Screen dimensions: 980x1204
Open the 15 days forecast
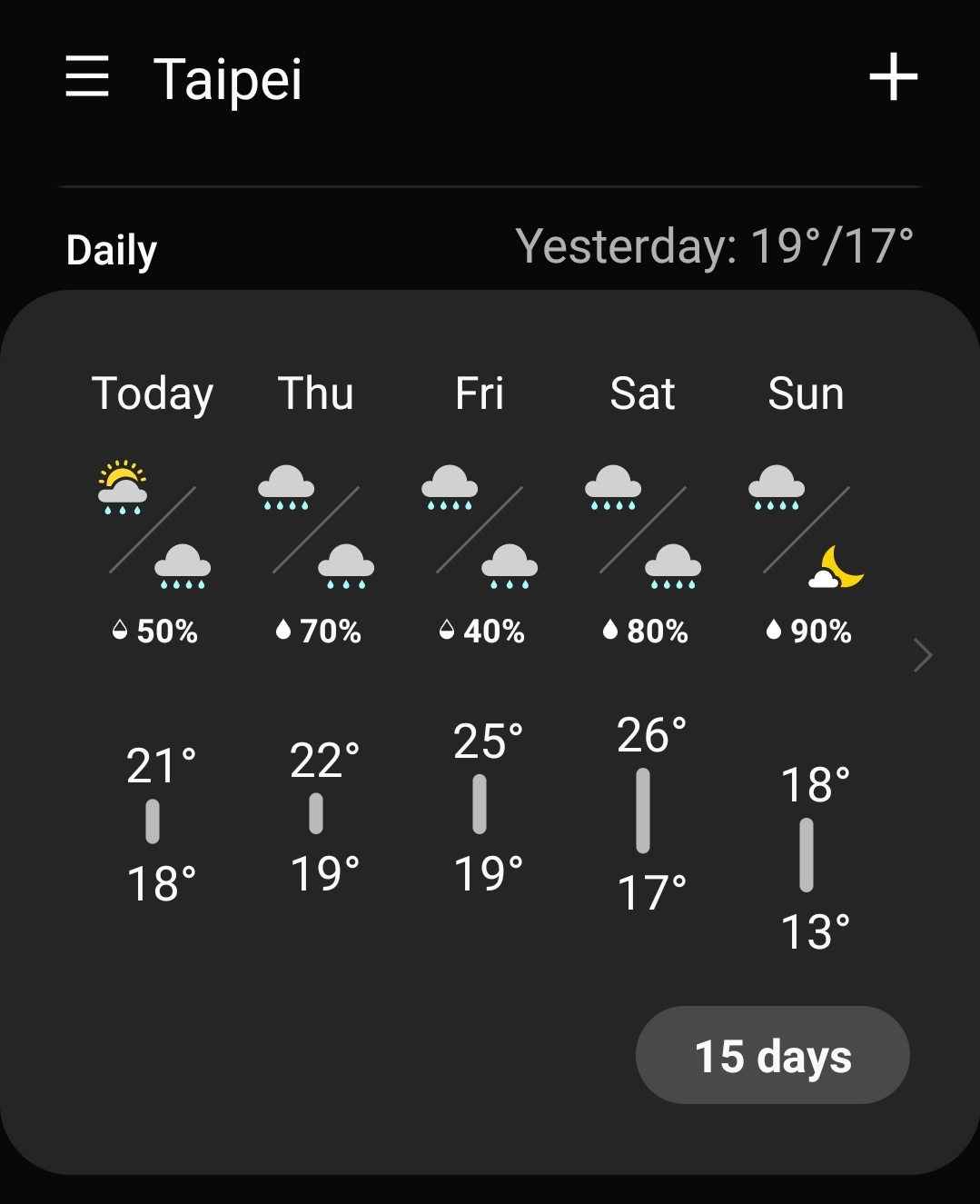click(x=772, y=1056)
